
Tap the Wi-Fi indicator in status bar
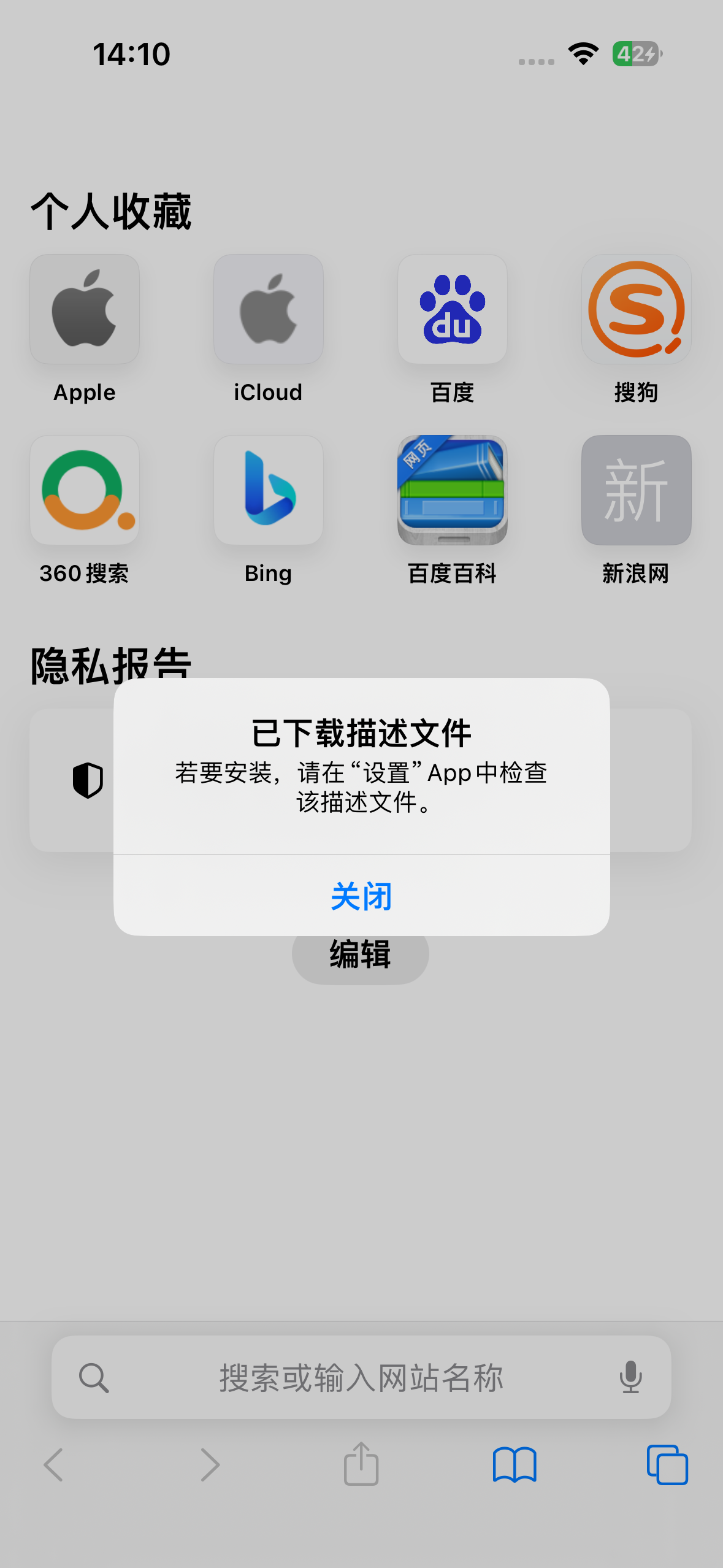[582, 54]
